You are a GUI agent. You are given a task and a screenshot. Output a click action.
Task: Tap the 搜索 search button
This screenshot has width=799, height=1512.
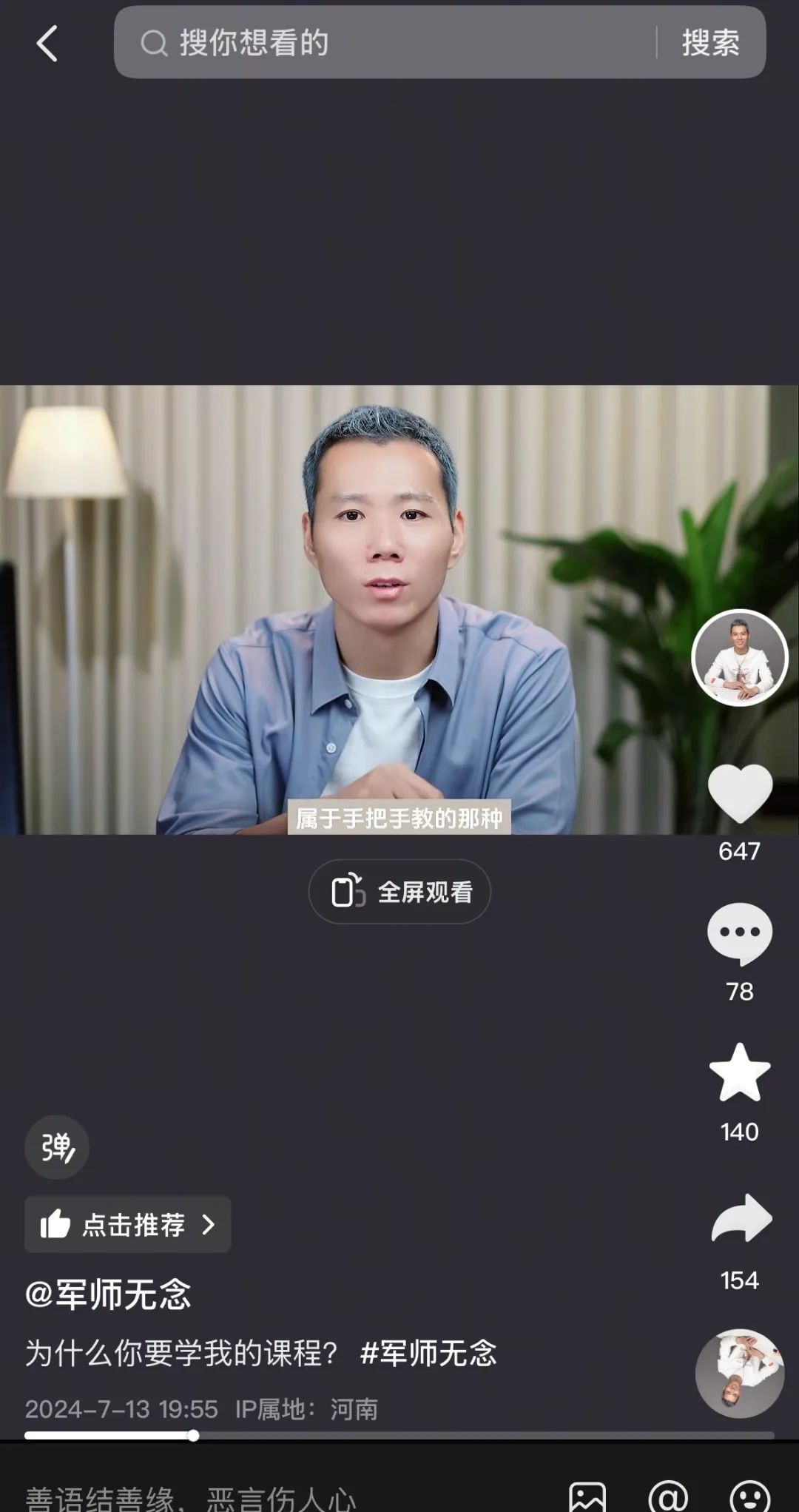(710, 43)
